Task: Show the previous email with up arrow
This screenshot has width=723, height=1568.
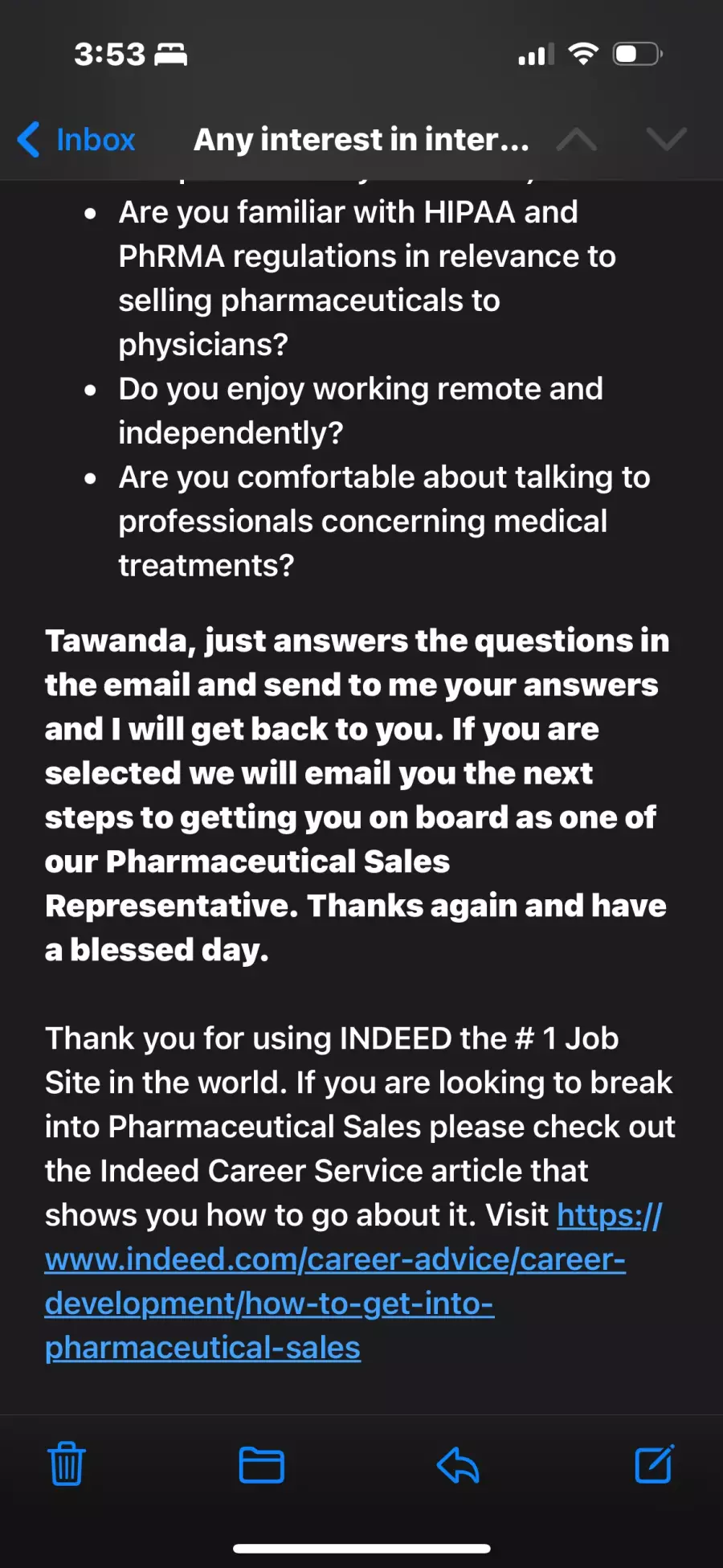Action: point(576,140)
